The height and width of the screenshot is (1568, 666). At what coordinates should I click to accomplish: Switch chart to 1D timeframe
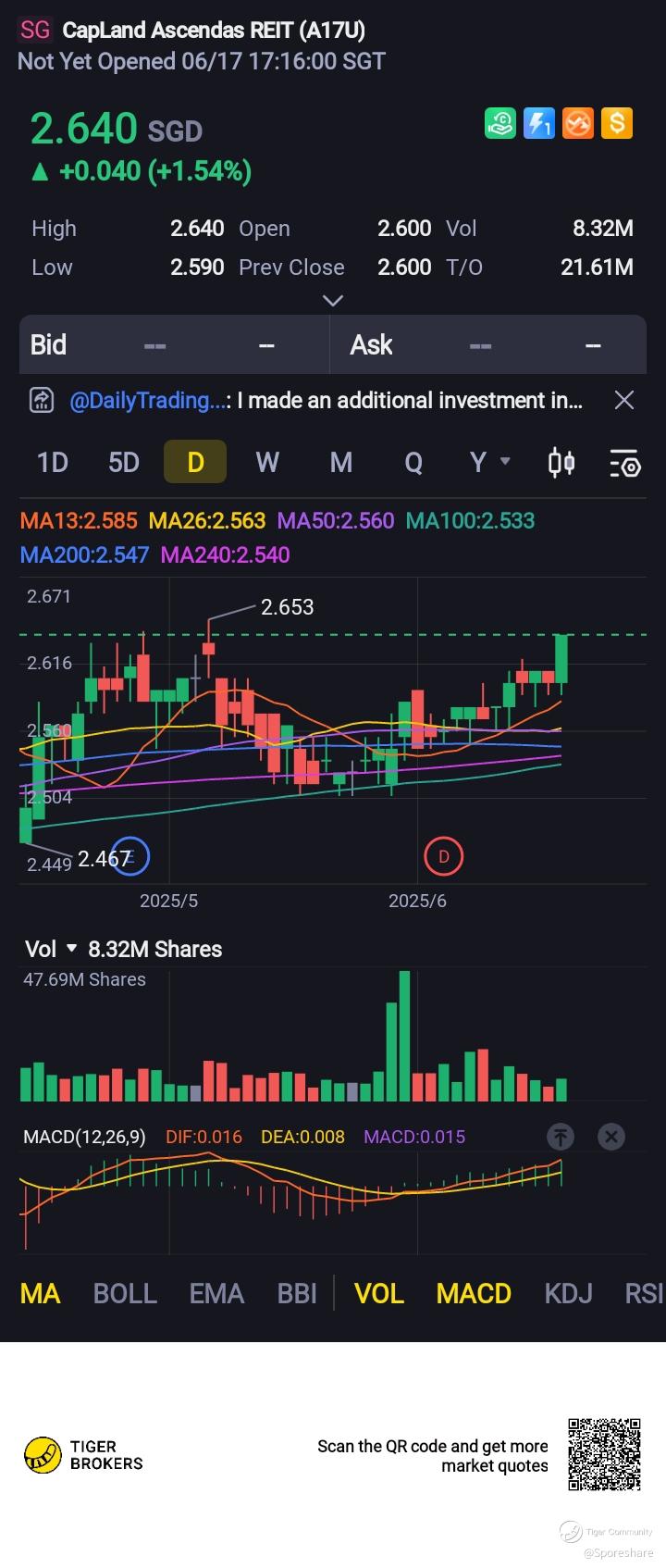[x=52, y=462]
